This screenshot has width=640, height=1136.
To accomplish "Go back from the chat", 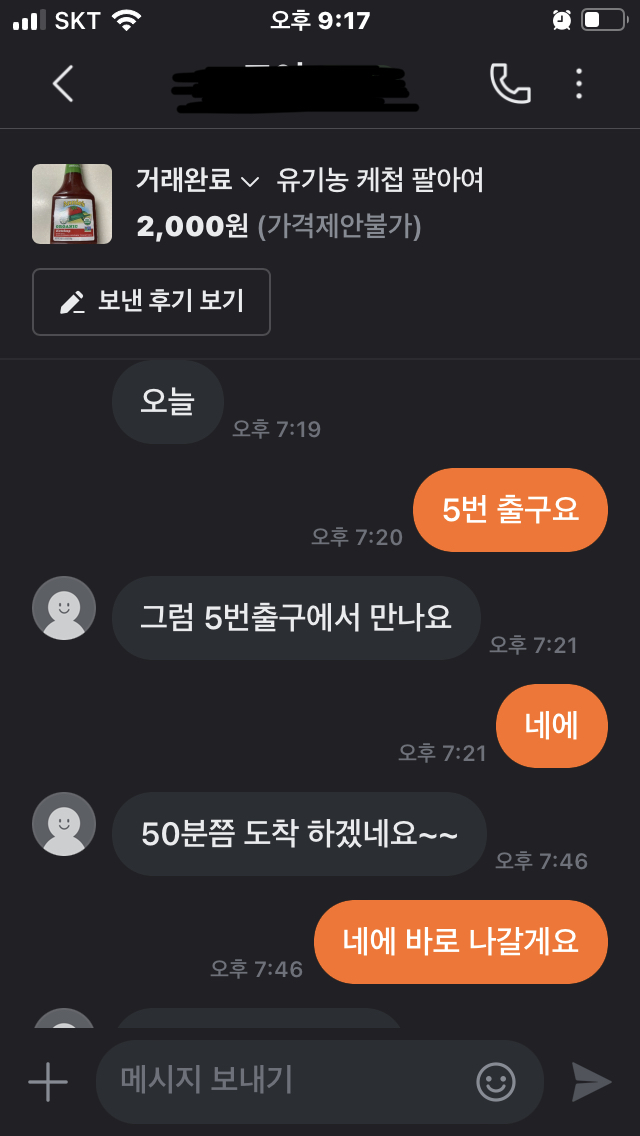I will (63, 84).
